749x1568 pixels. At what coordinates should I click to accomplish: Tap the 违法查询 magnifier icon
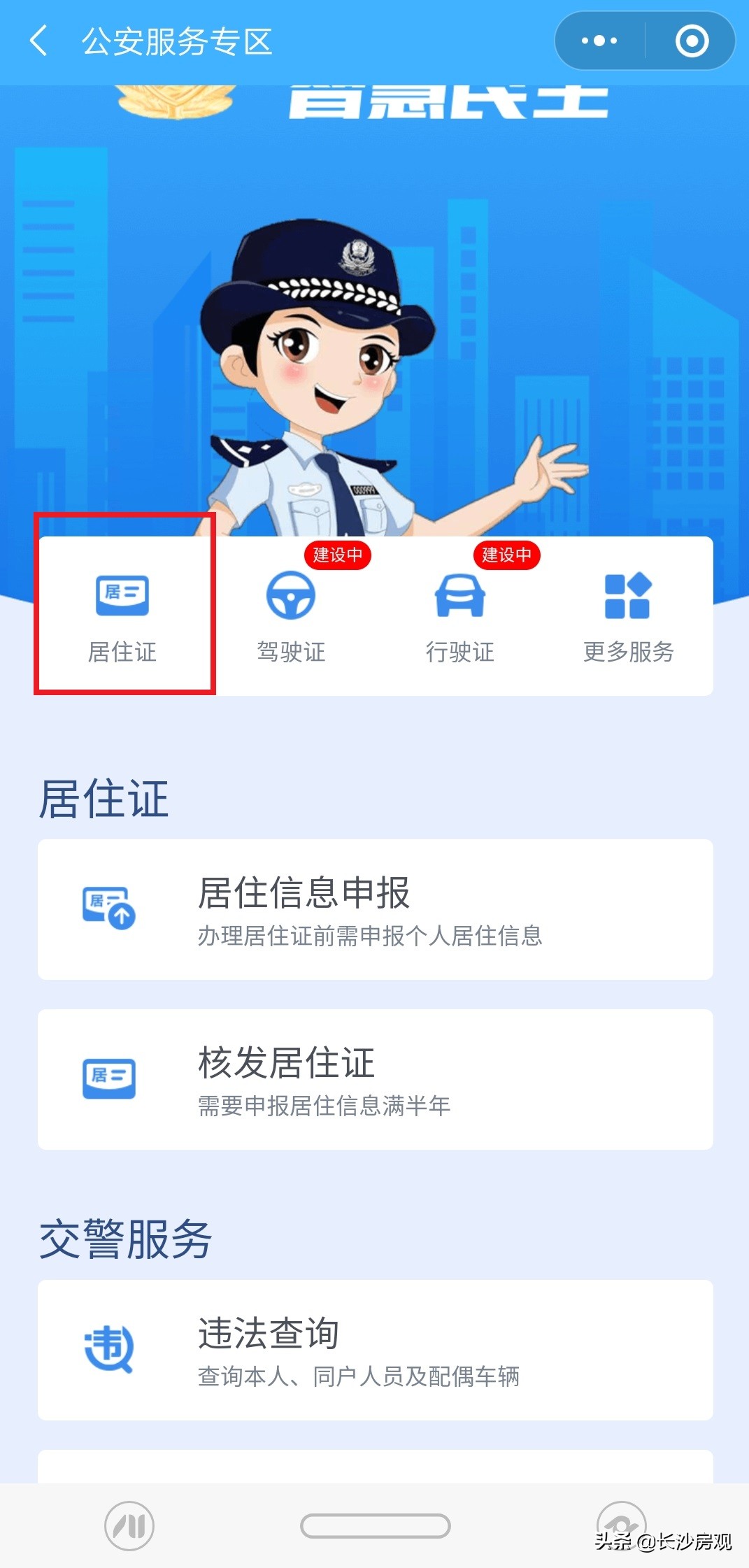click(x=107, y=1350)
